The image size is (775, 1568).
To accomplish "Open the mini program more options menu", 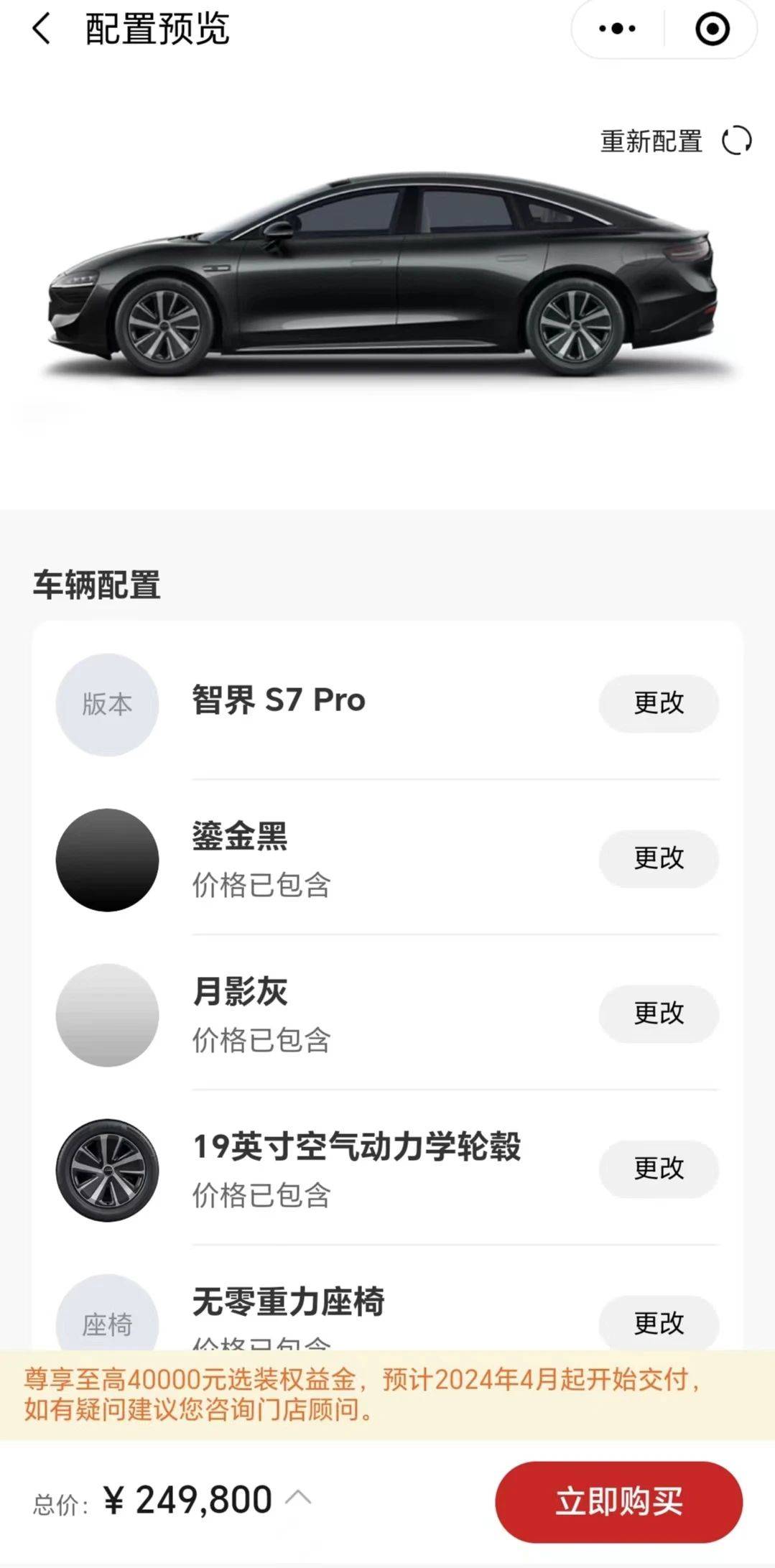I will (618, 29).
